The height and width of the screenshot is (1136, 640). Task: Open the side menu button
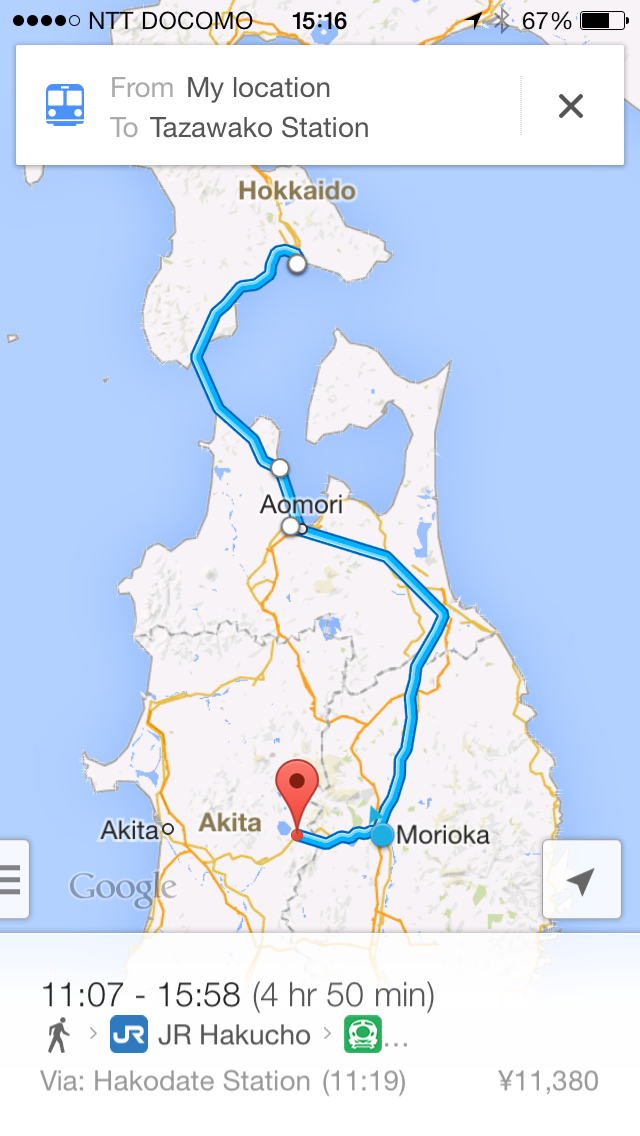coord(12,879)
